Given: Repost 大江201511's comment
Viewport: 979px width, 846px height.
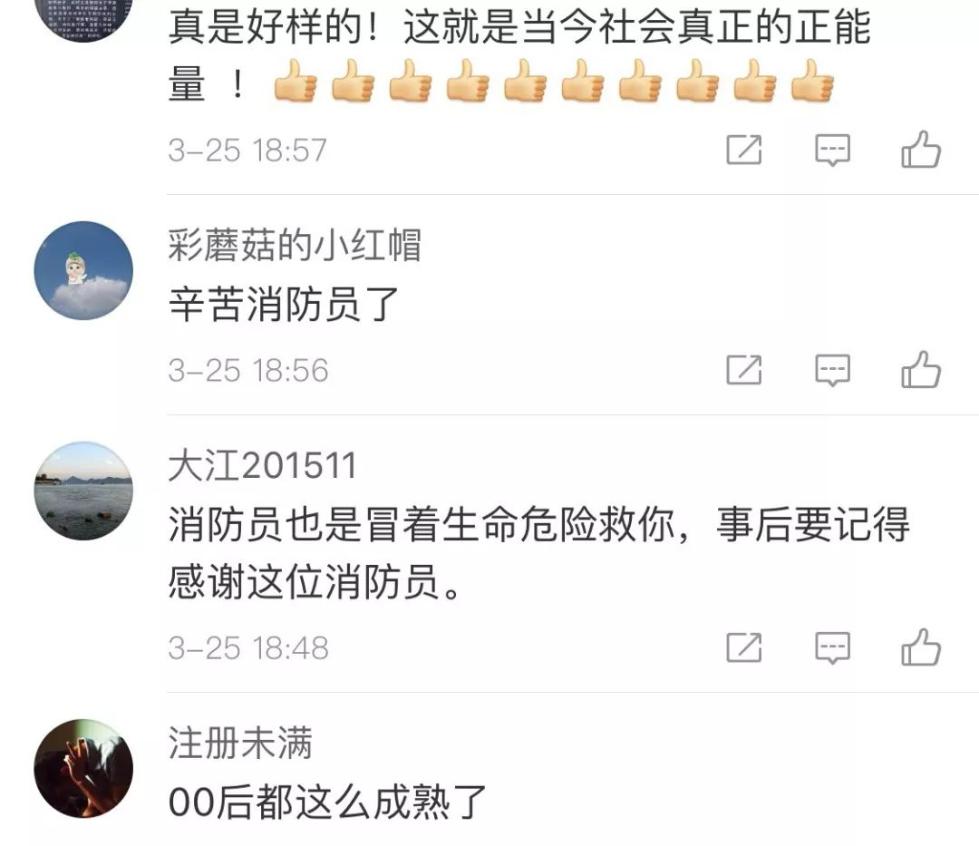Looking at the screenshot, I should pyautogui.click(x=743, y=648).
